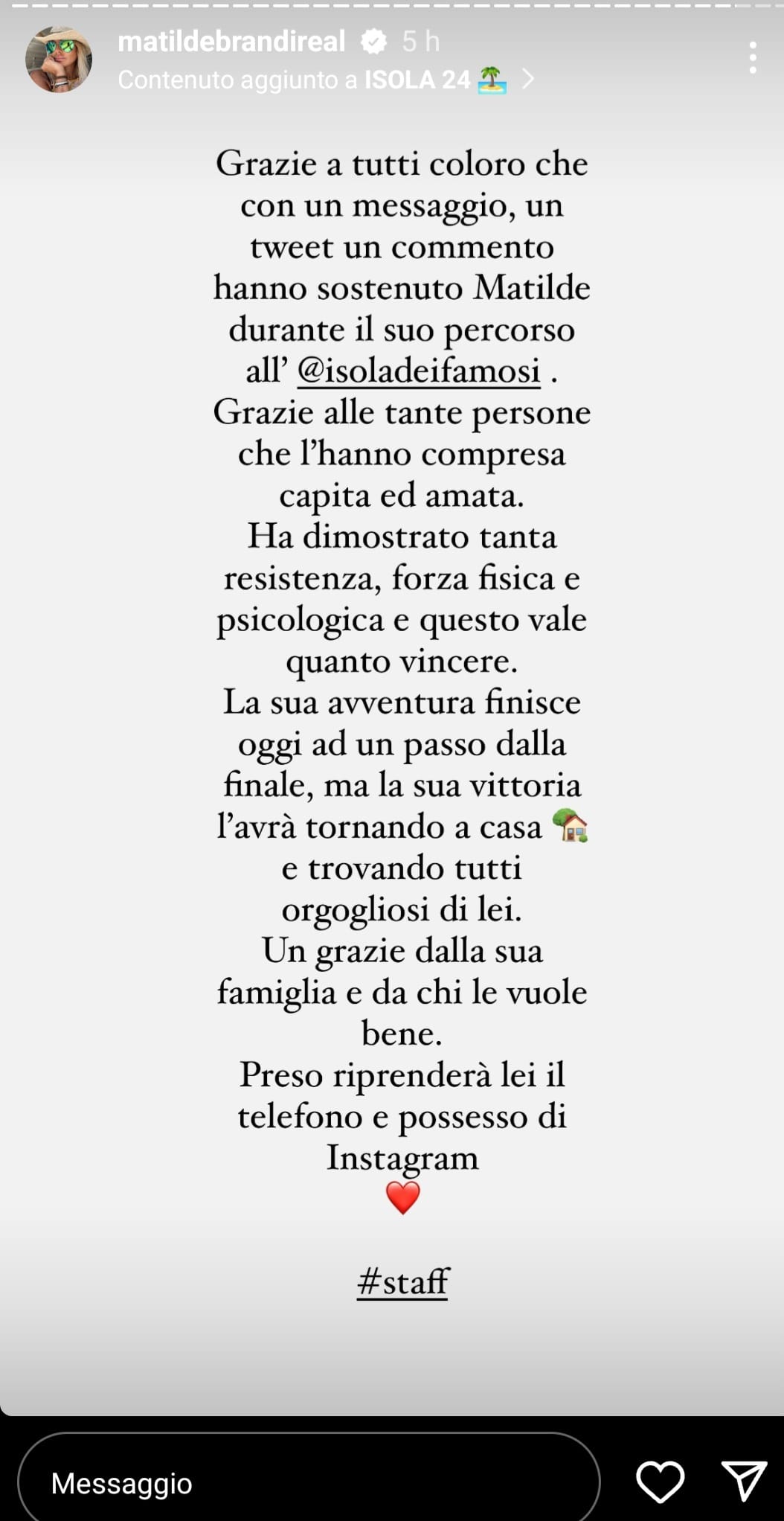
Task: Like this story with the heart
Action: [x=660, y=1481]
